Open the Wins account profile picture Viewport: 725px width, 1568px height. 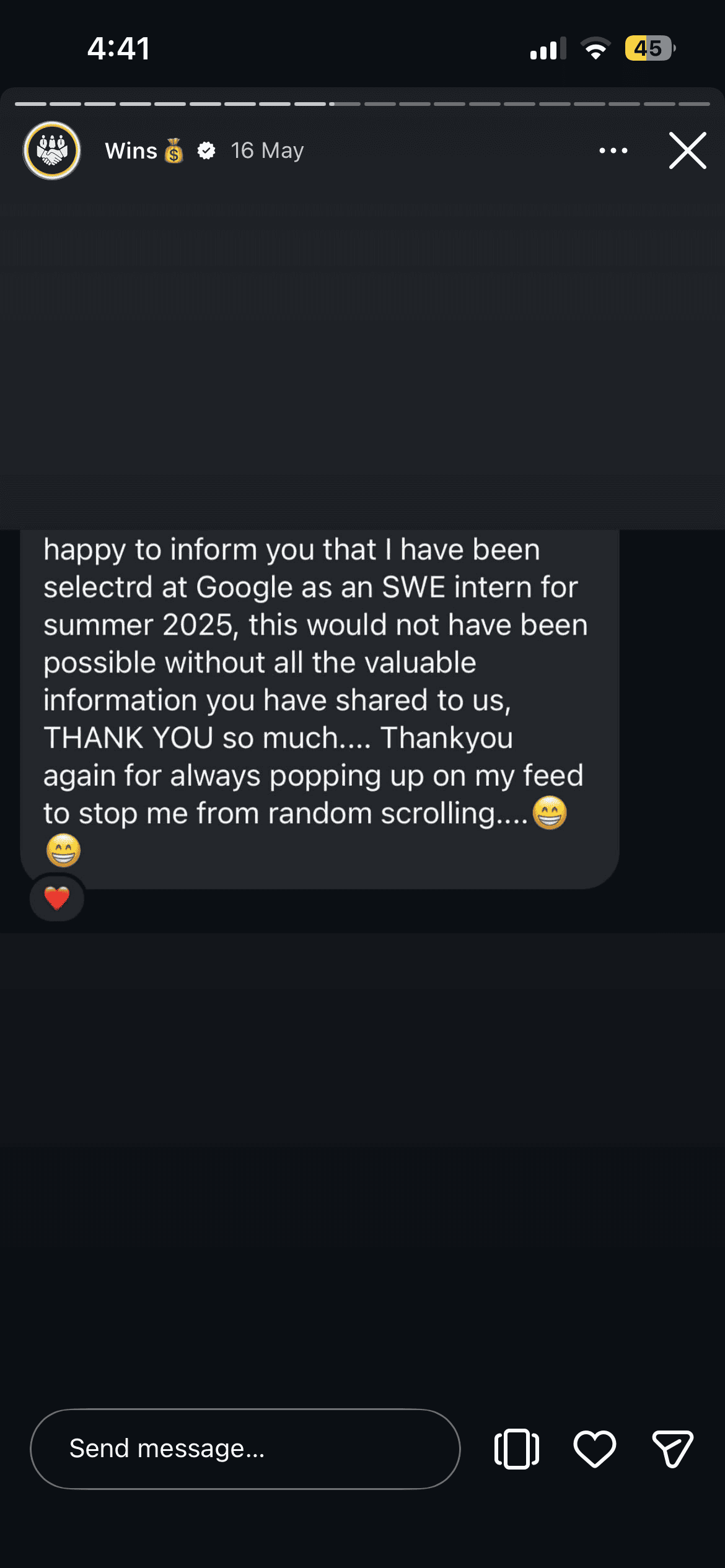point(51,150)
